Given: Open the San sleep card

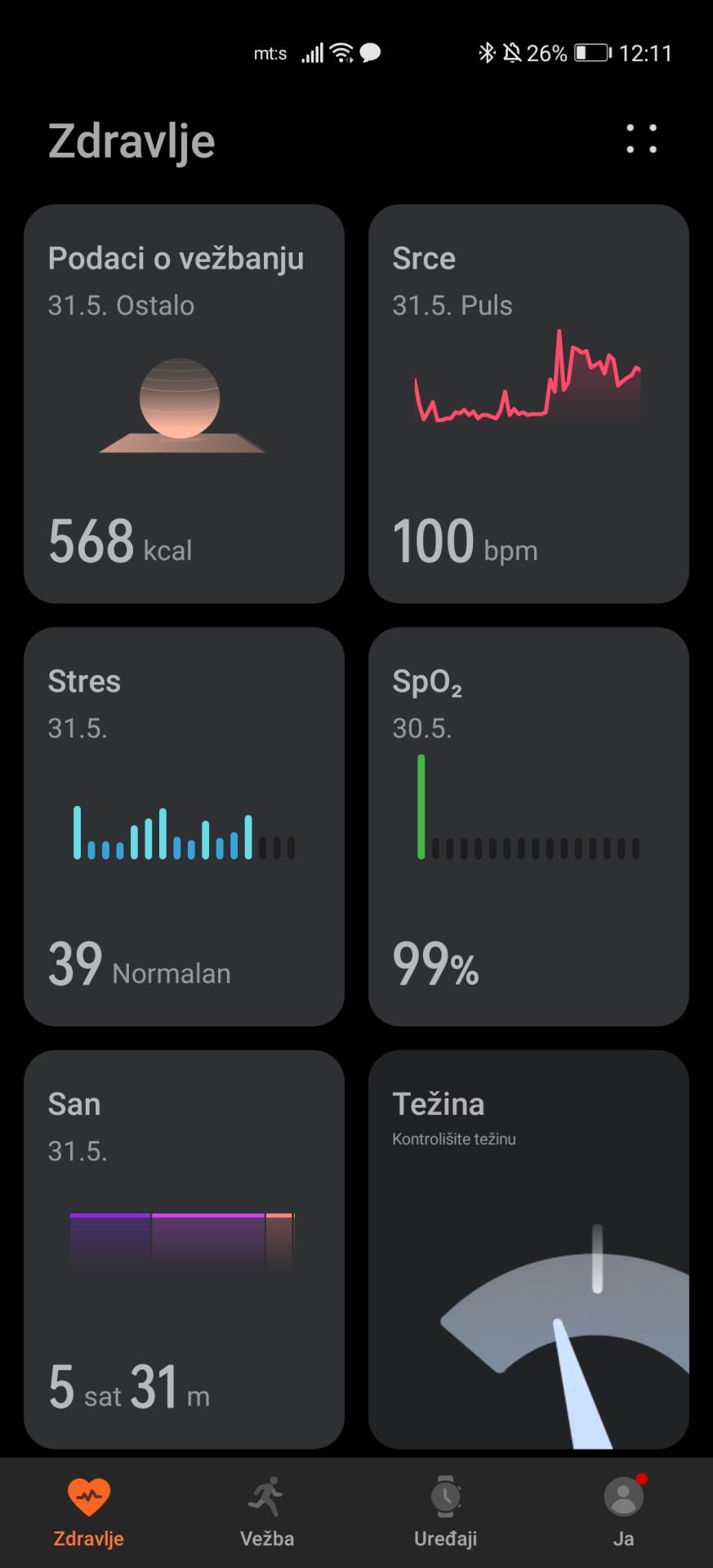Looking at the screenshot, I should (184, 1249).
